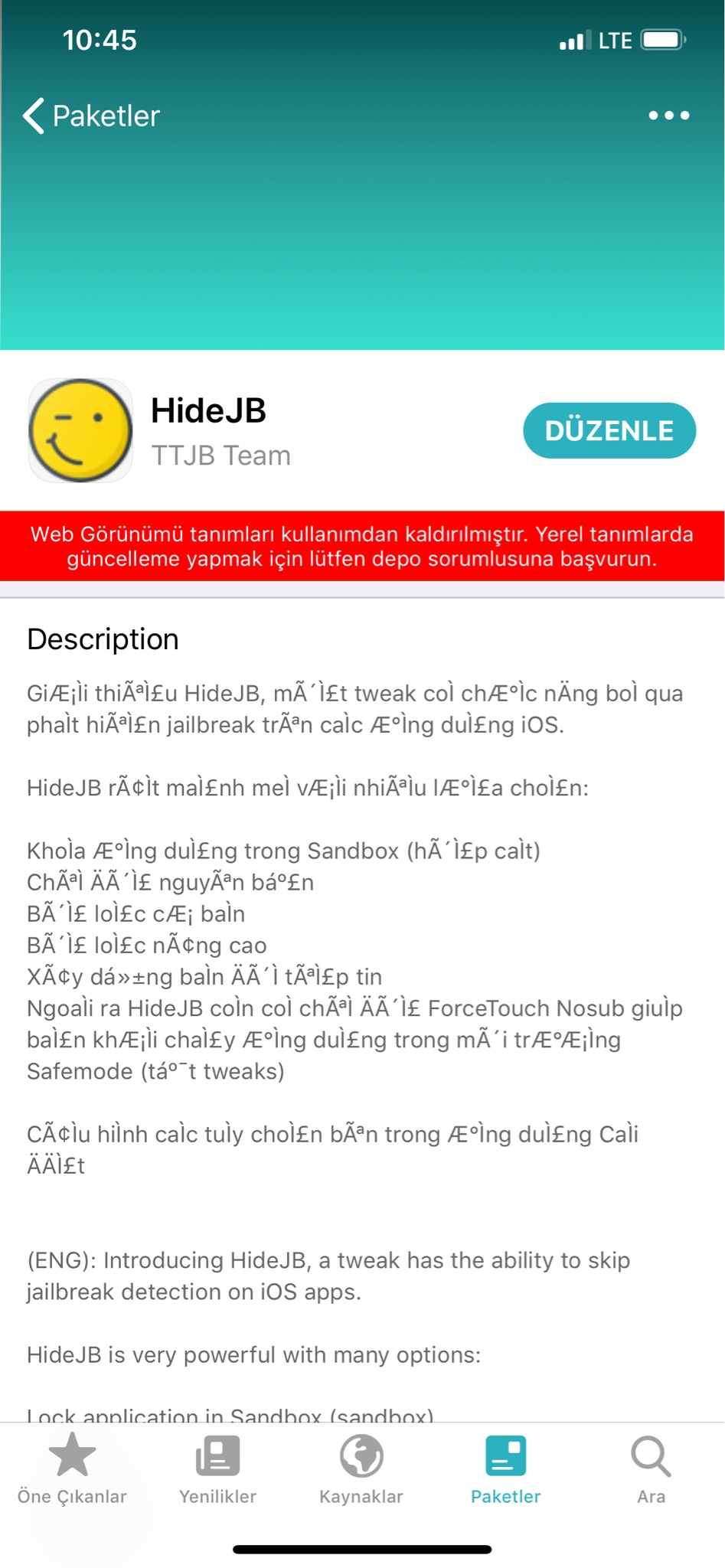Go back to Paketler

92,116
